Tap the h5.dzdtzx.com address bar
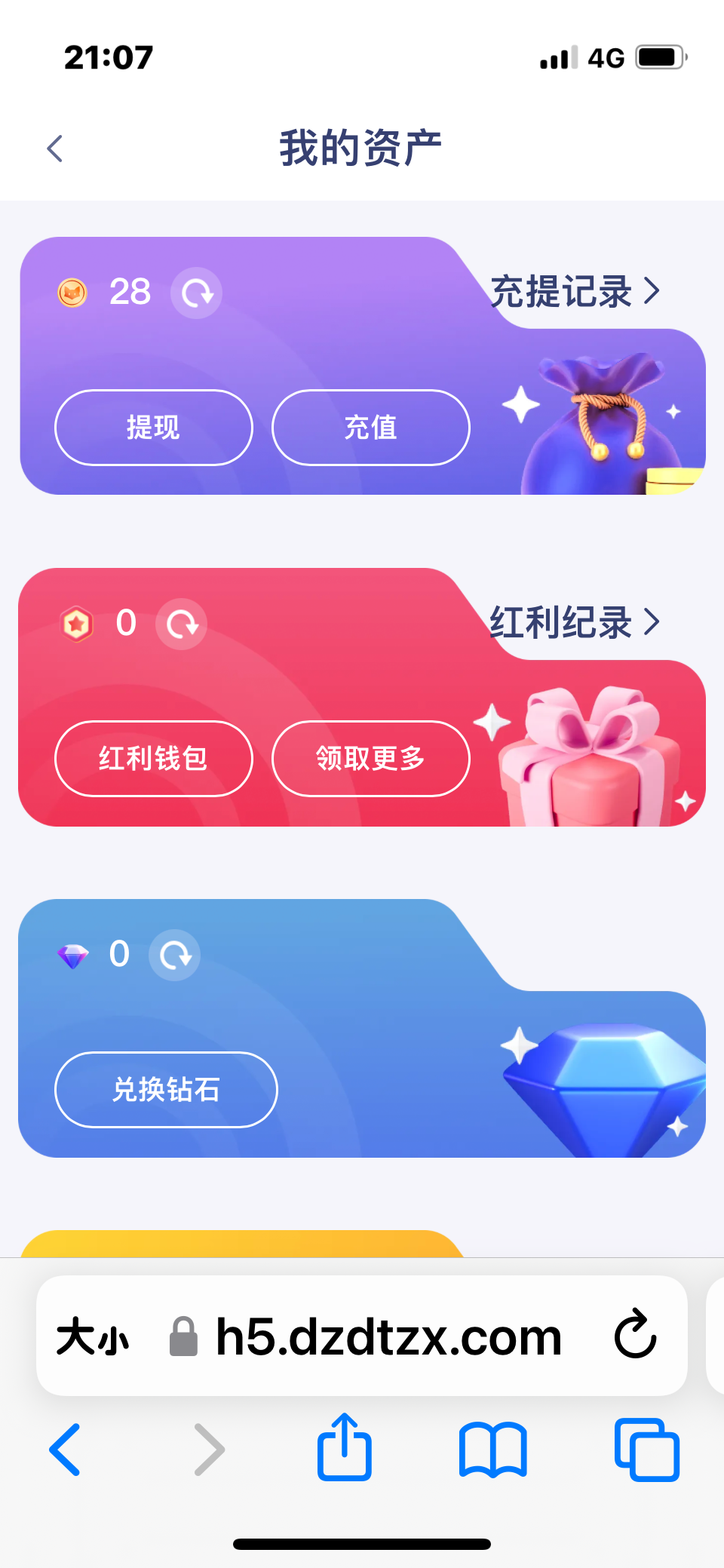 388,1337
